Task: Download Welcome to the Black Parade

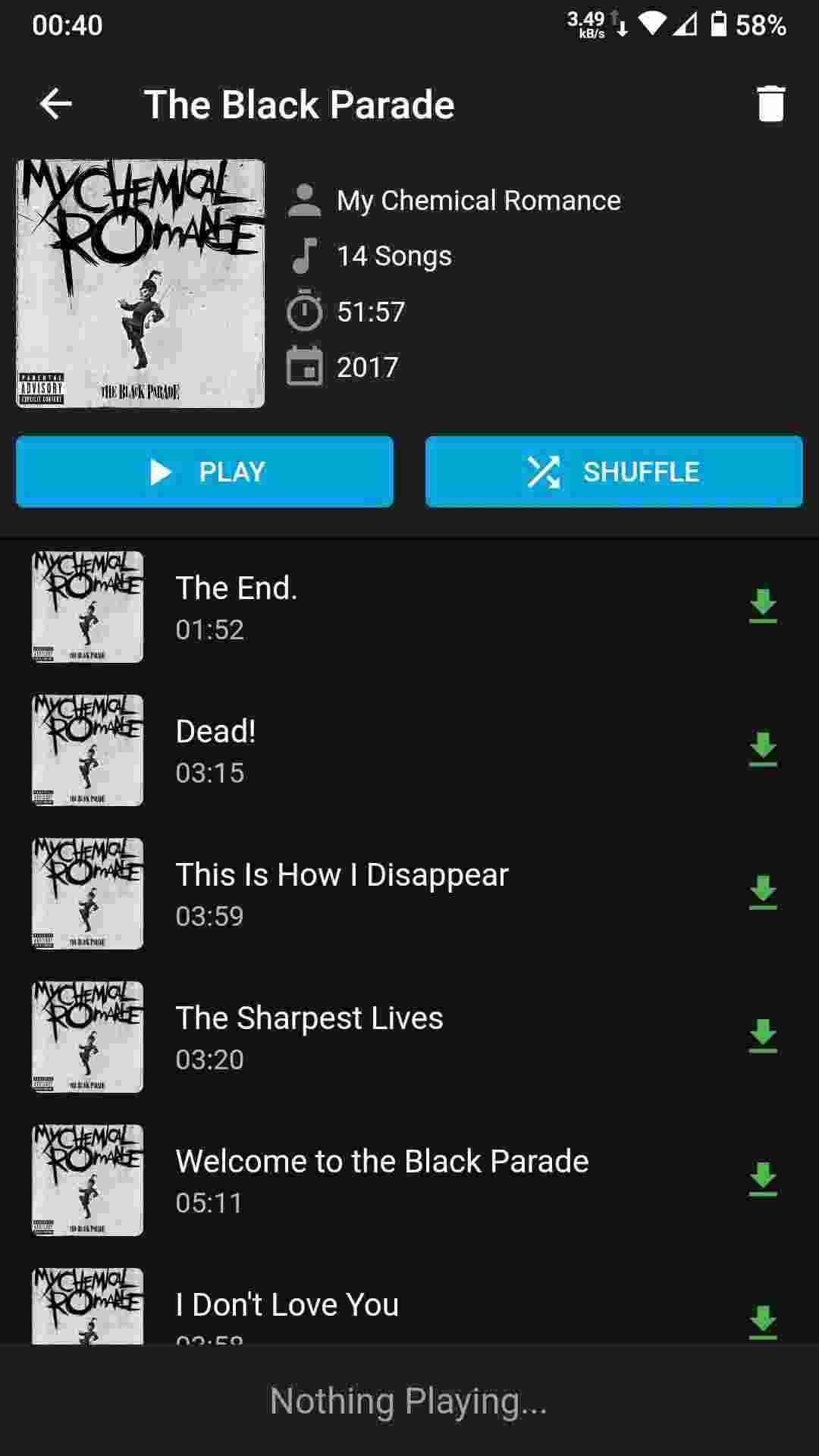Action: click(x=763, y=1179)
